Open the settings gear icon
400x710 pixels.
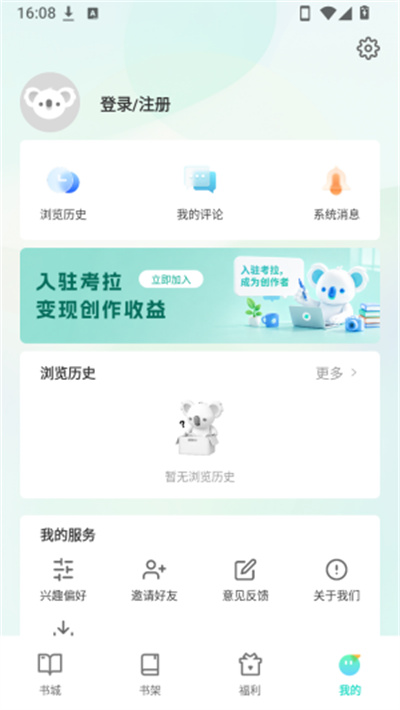pos(368,48)
